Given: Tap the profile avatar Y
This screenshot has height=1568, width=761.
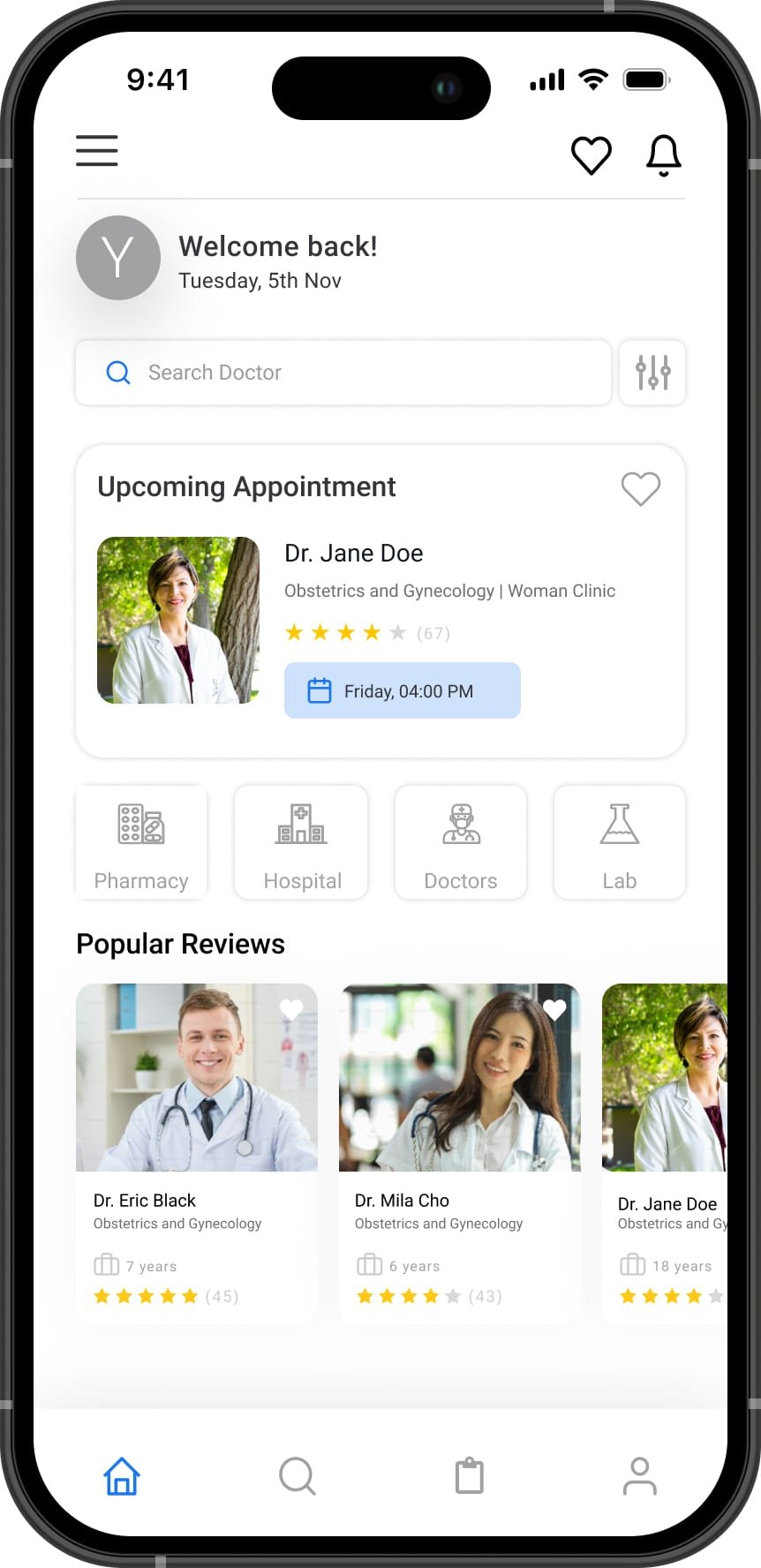Looking at the screenshot, I should [118, 258].
